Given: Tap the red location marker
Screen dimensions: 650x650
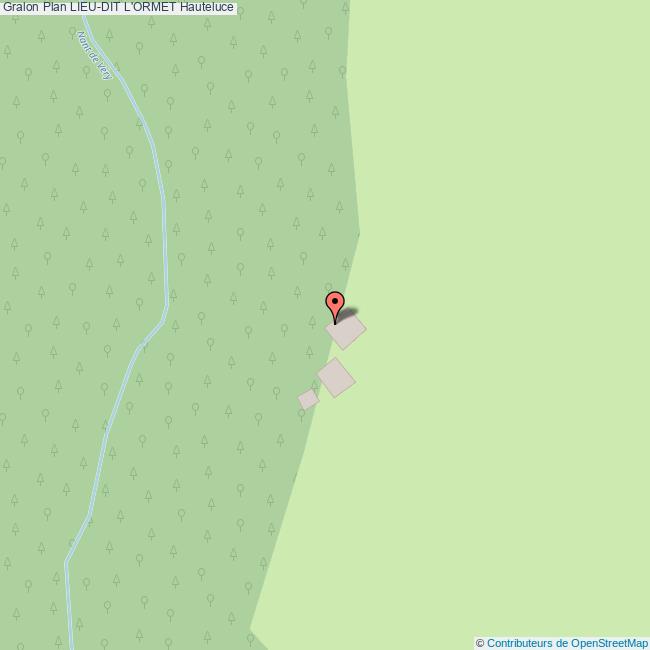Looking at the screenshot, I should pos(335,304).
